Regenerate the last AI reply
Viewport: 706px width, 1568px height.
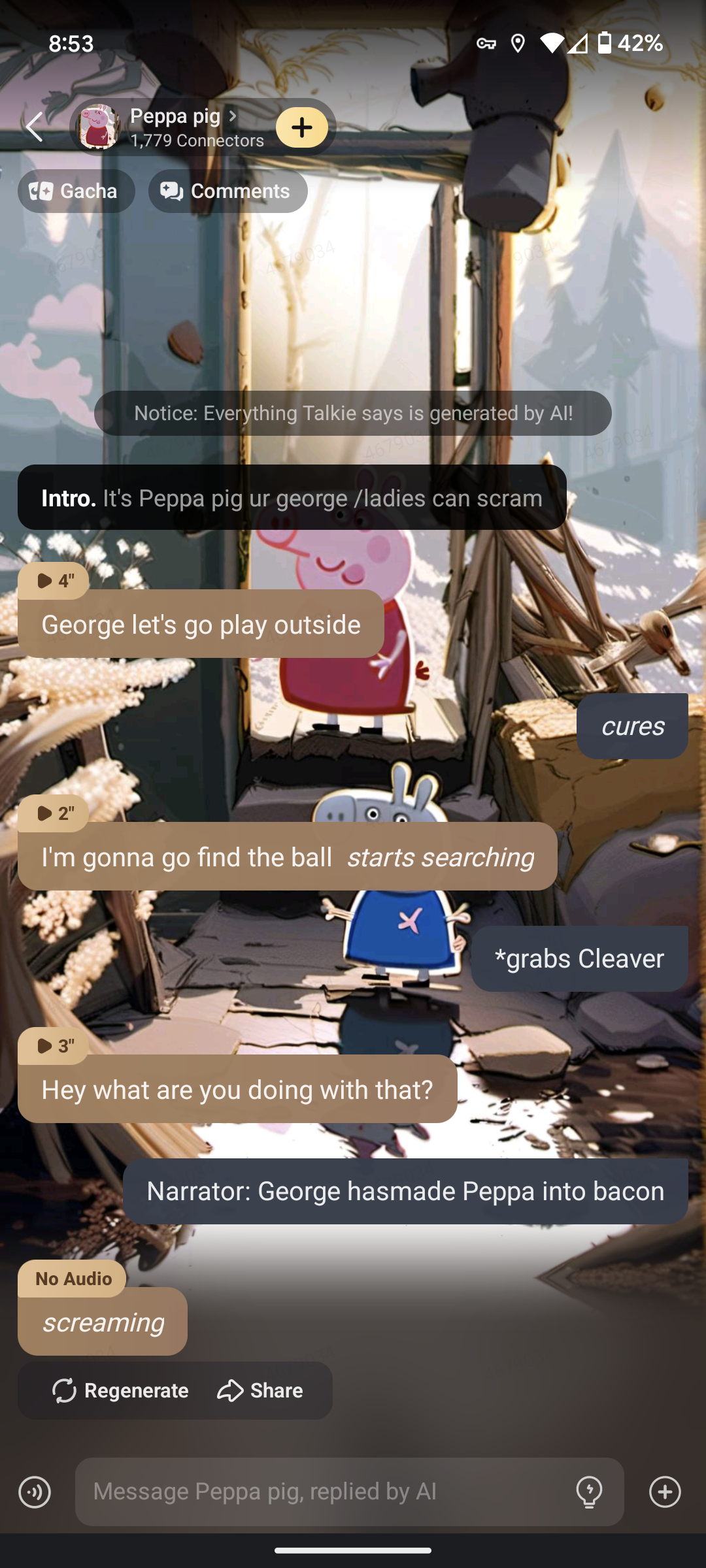[120, 1390]
